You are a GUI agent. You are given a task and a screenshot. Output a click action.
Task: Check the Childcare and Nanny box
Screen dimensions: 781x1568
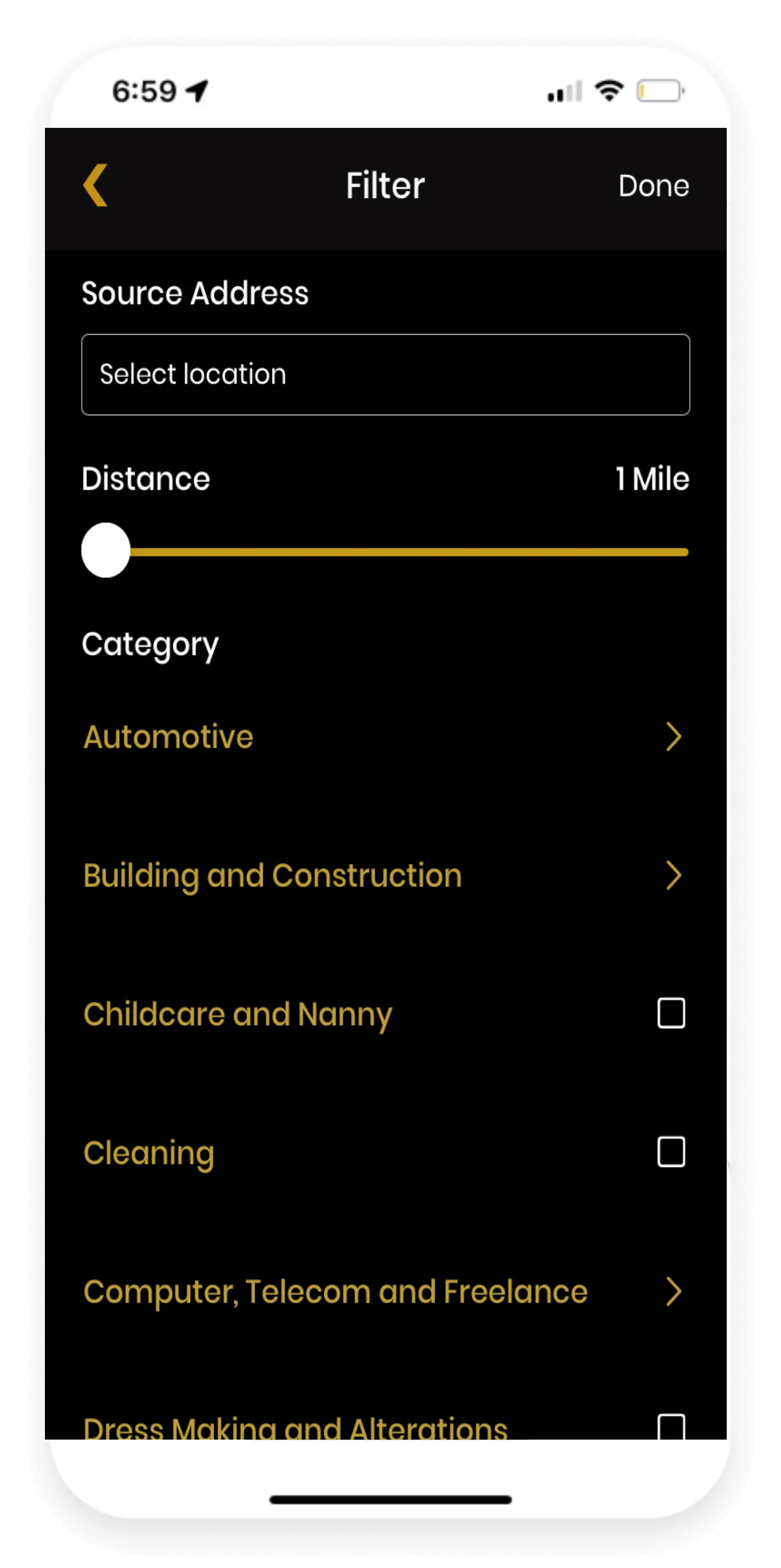tap(671, 1013)
